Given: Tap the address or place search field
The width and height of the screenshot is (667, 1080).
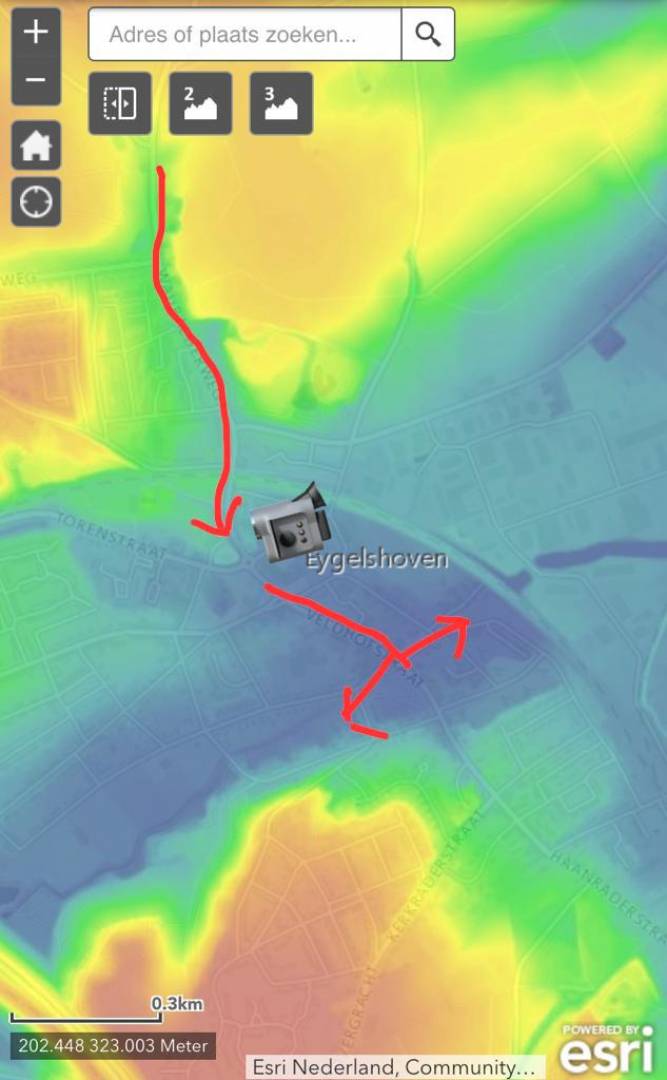Looking at the screenshot, I should [245, 34].
